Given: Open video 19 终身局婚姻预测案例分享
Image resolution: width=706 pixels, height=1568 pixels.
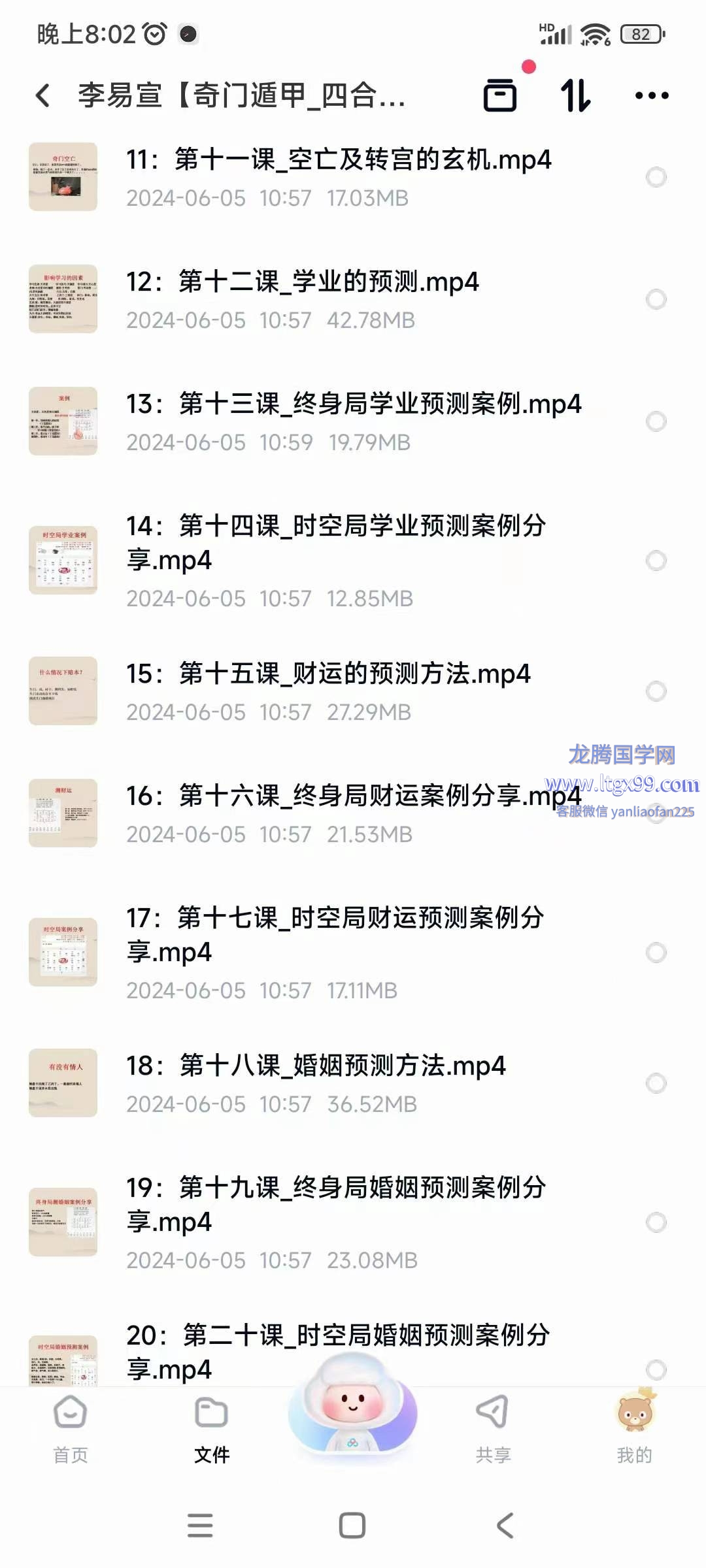Looking at the screenshot, I should point(336,1203).
